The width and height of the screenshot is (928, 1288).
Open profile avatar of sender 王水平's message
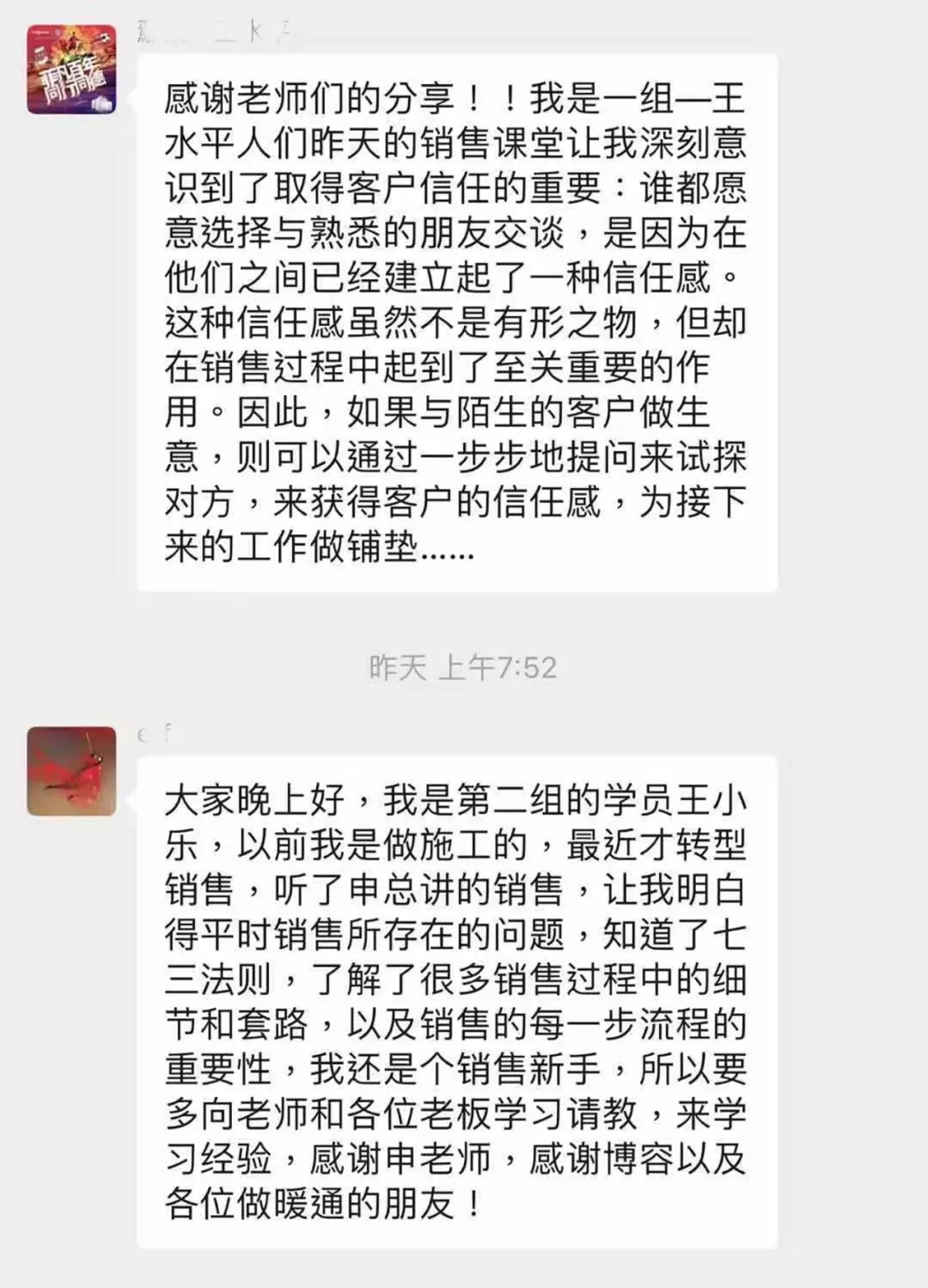(71, 70)
